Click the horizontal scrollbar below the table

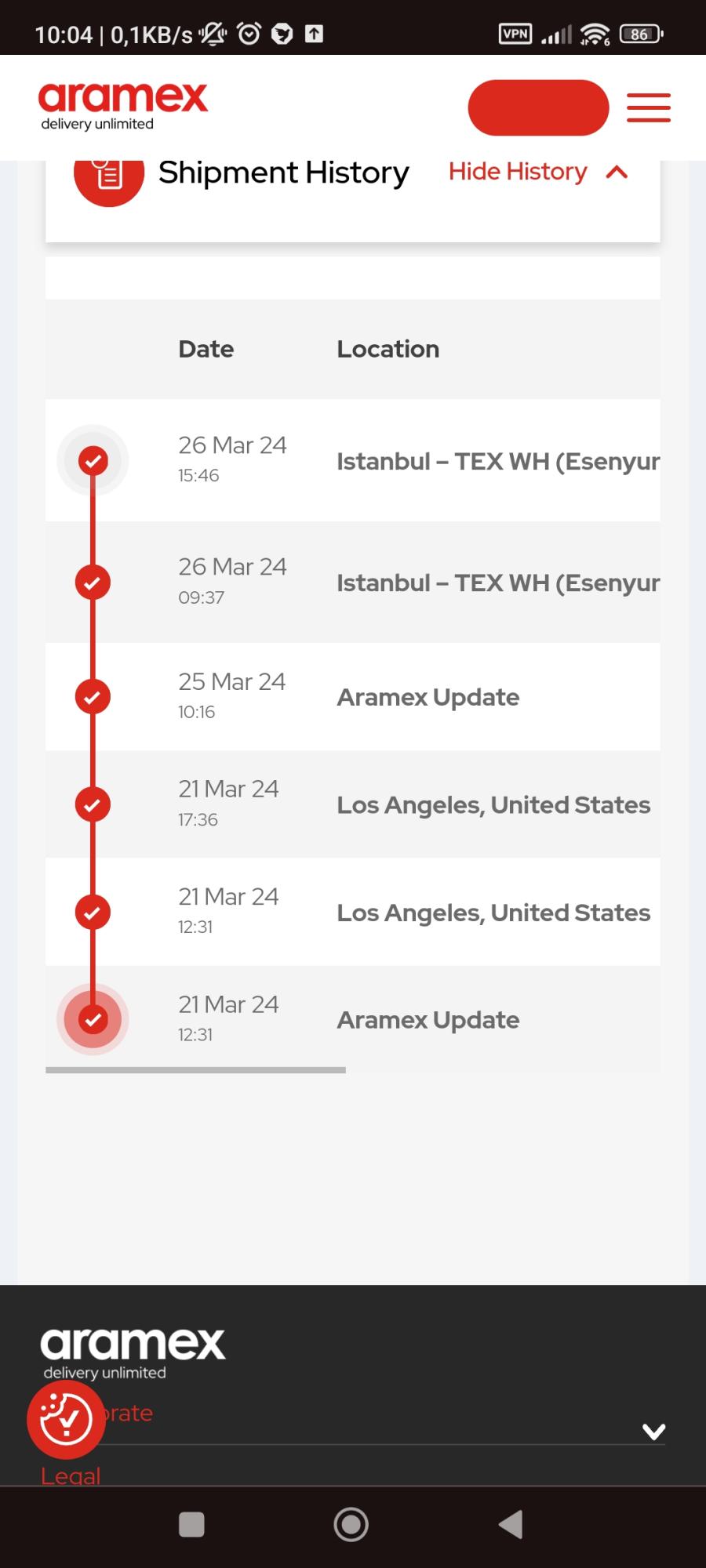pos(196,1069)
